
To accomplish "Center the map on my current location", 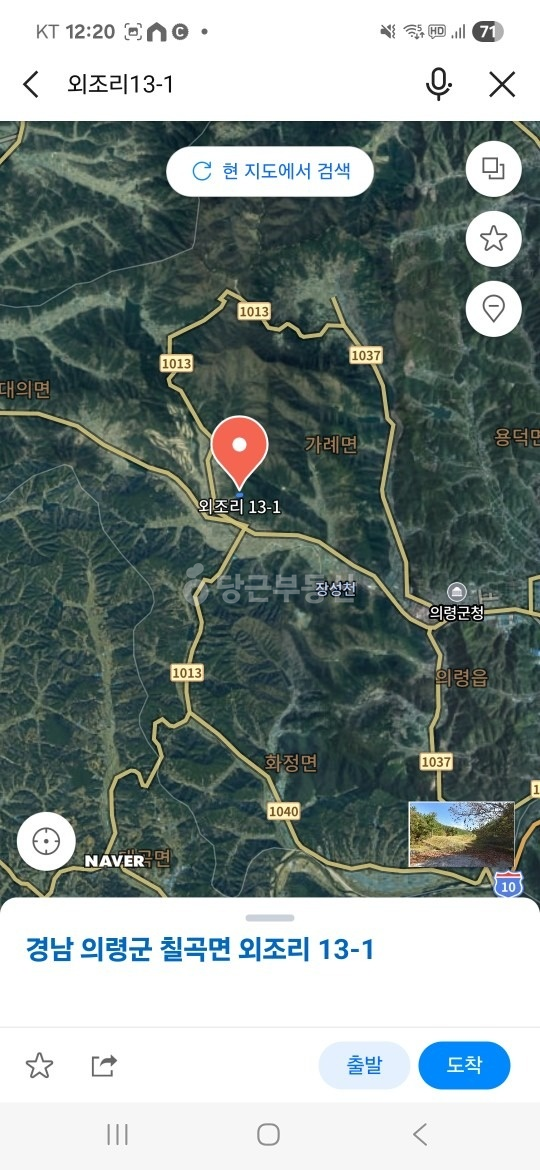I will (x=46, y=842).
